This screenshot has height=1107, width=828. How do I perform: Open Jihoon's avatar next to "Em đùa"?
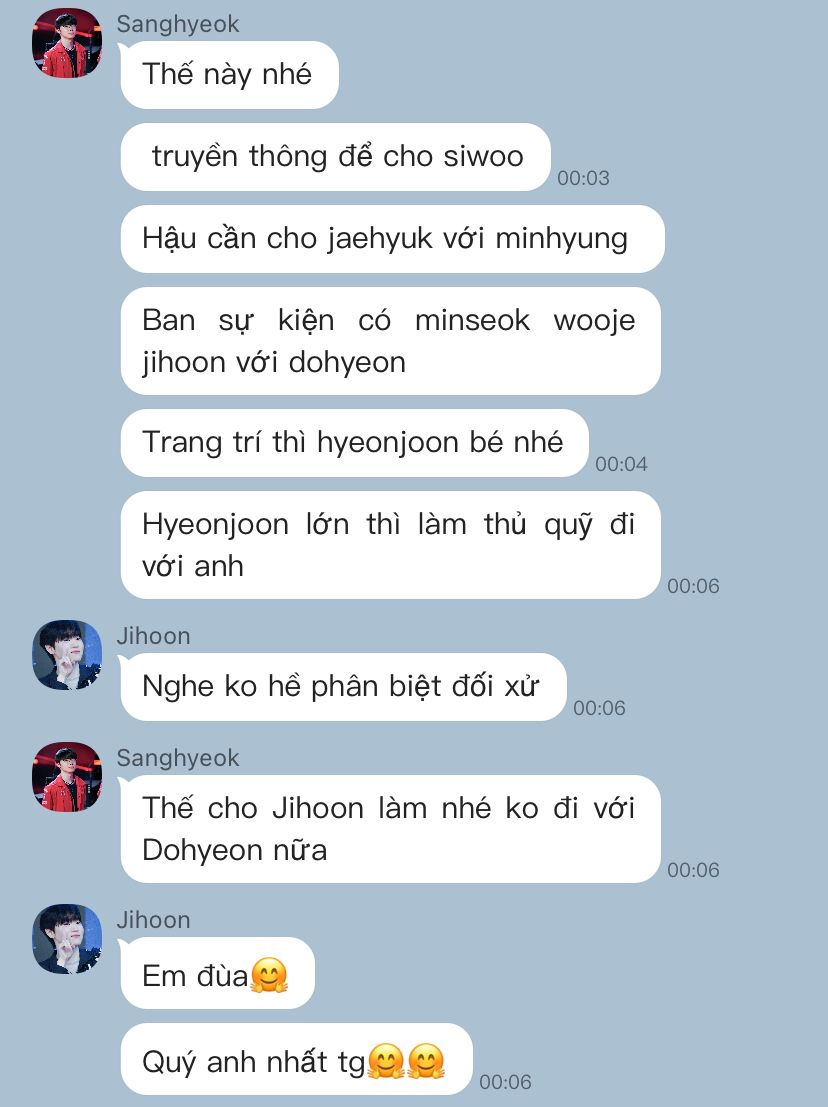pos(67,939)
